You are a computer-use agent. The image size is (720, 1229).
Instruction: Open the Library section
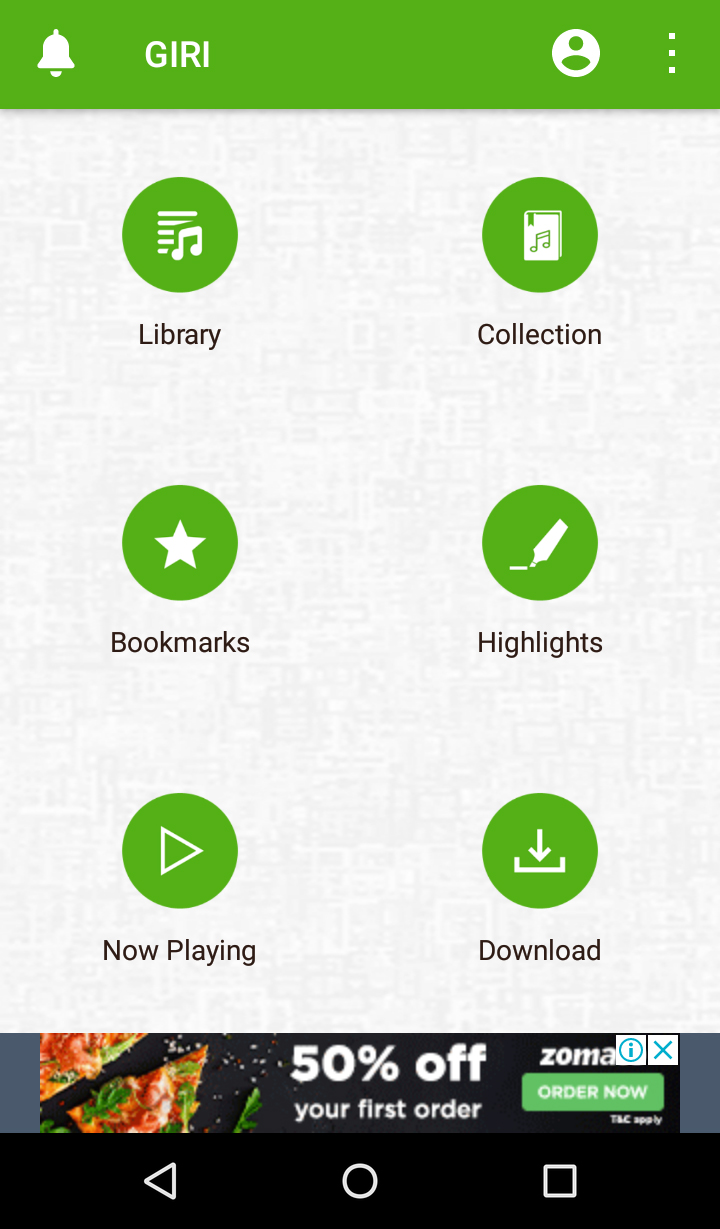tap(180, 235)
